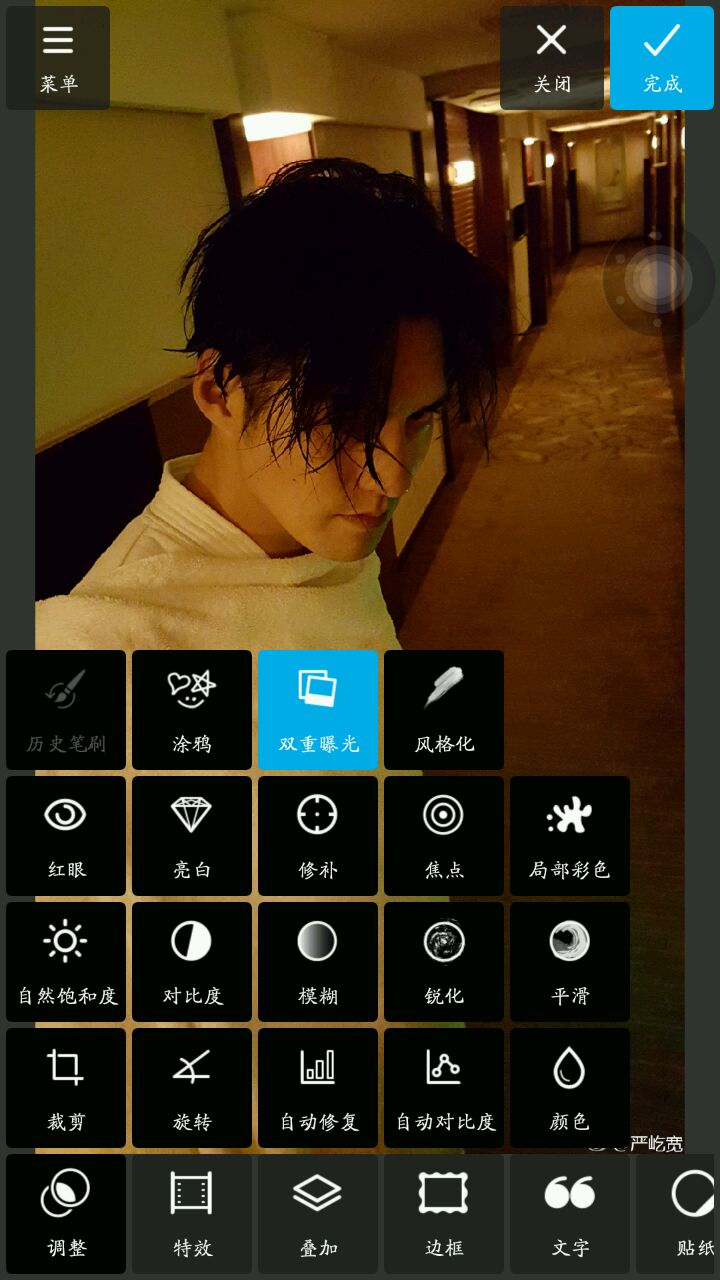This screenshot has height=1280, width=720.
Task: Select the 焦点 focal tool
Action: pos(444,836)
